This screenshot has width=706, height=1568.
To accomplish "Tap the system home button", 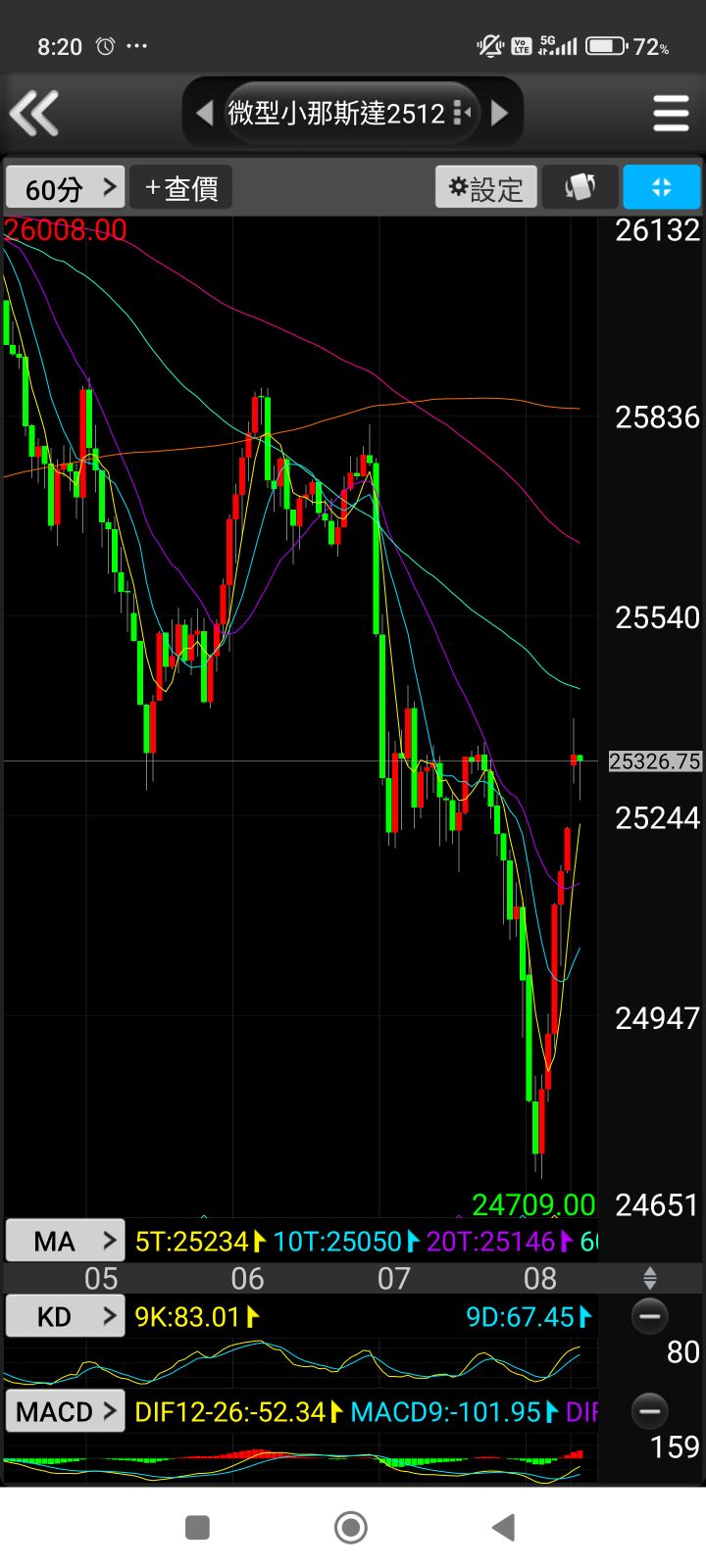I will (x=351, y=1527).
